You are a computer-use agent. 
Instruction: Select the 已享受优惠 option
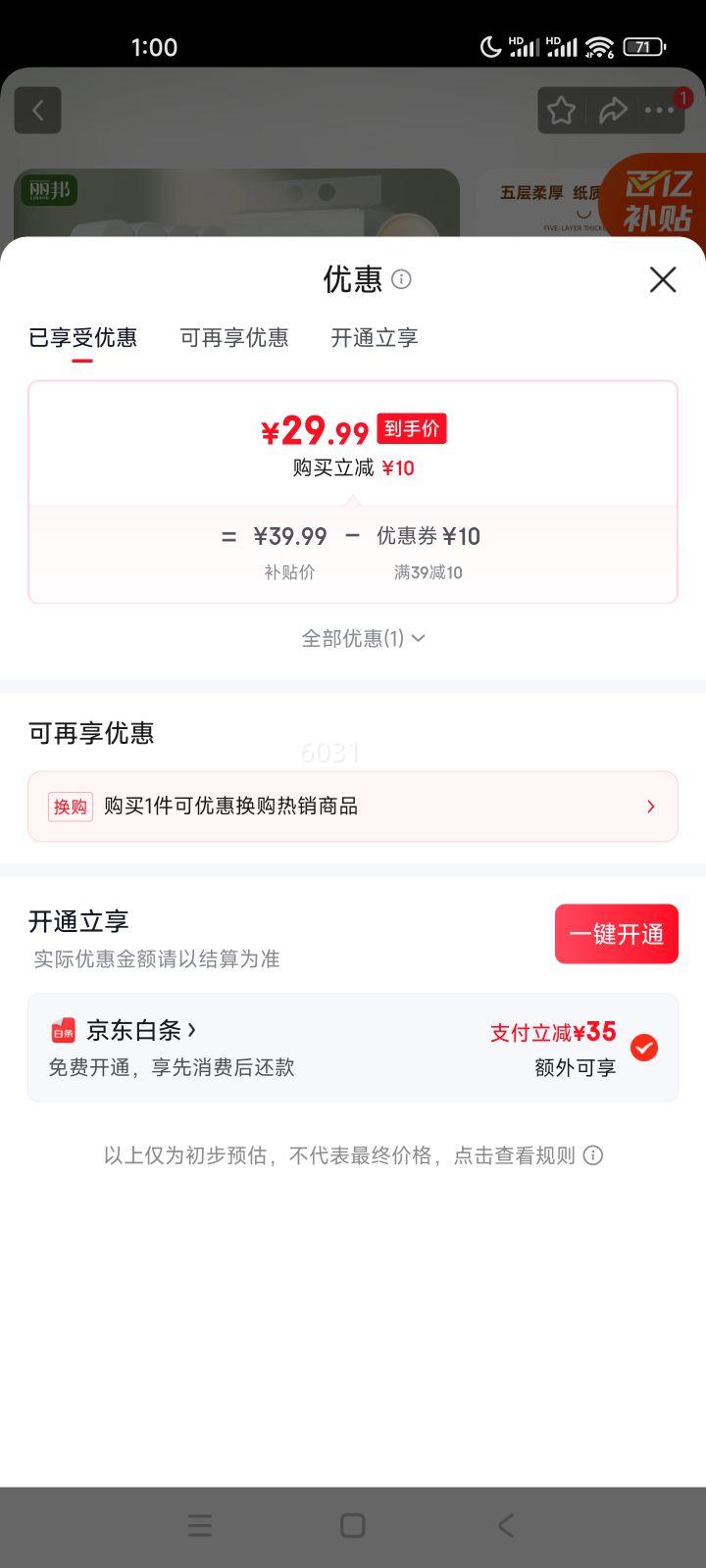pos(83,338)
